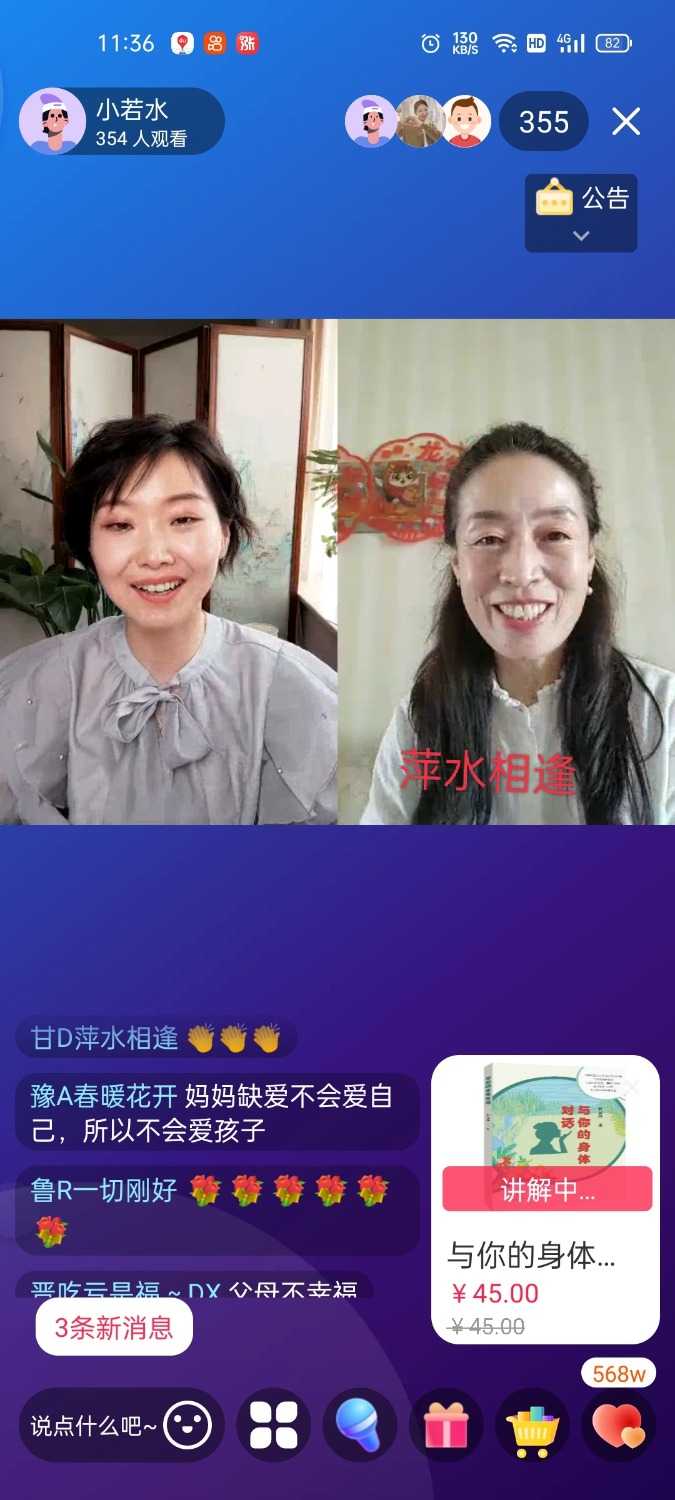Open comment from 鲁R一切刚好

pos(216,1209)
